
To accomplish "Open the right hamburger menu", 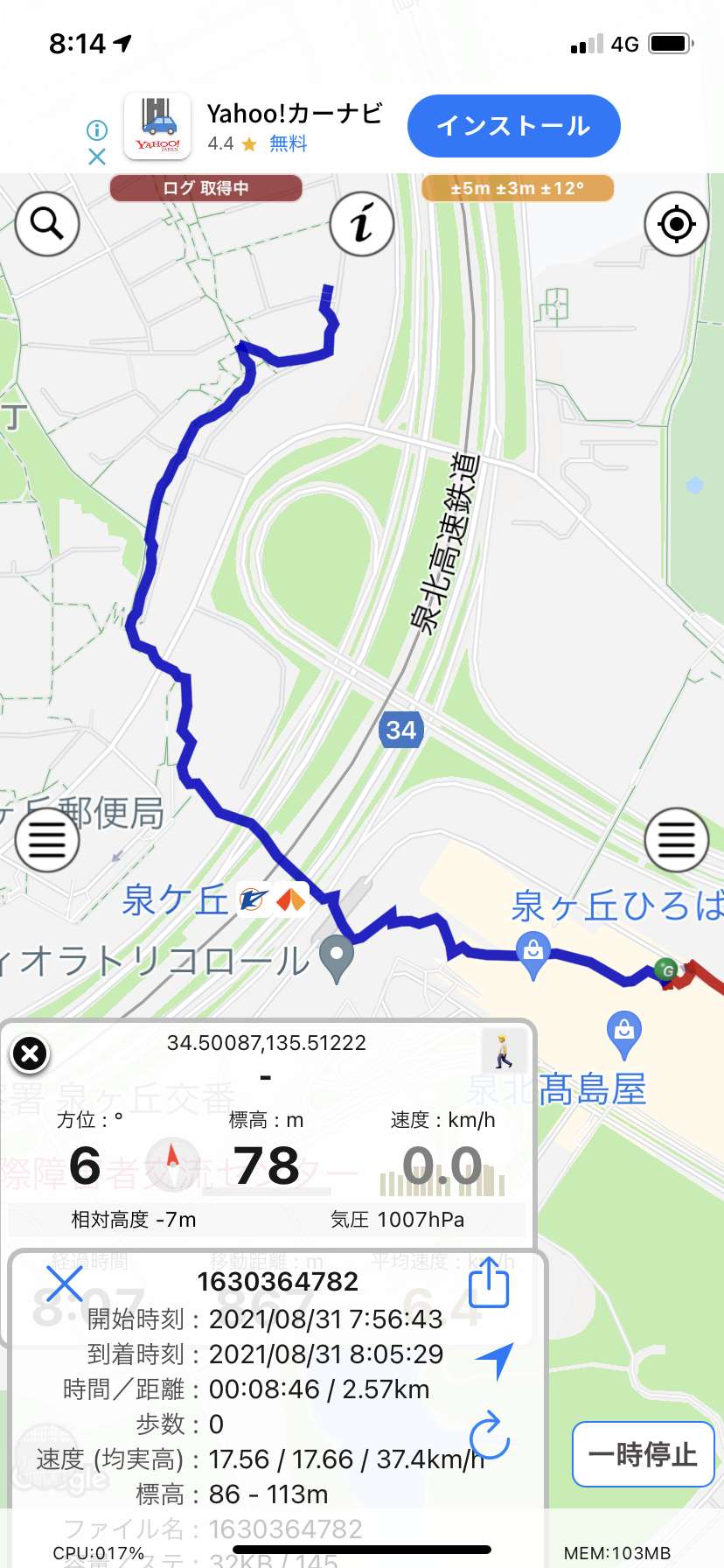I will [x=676, y=840].
